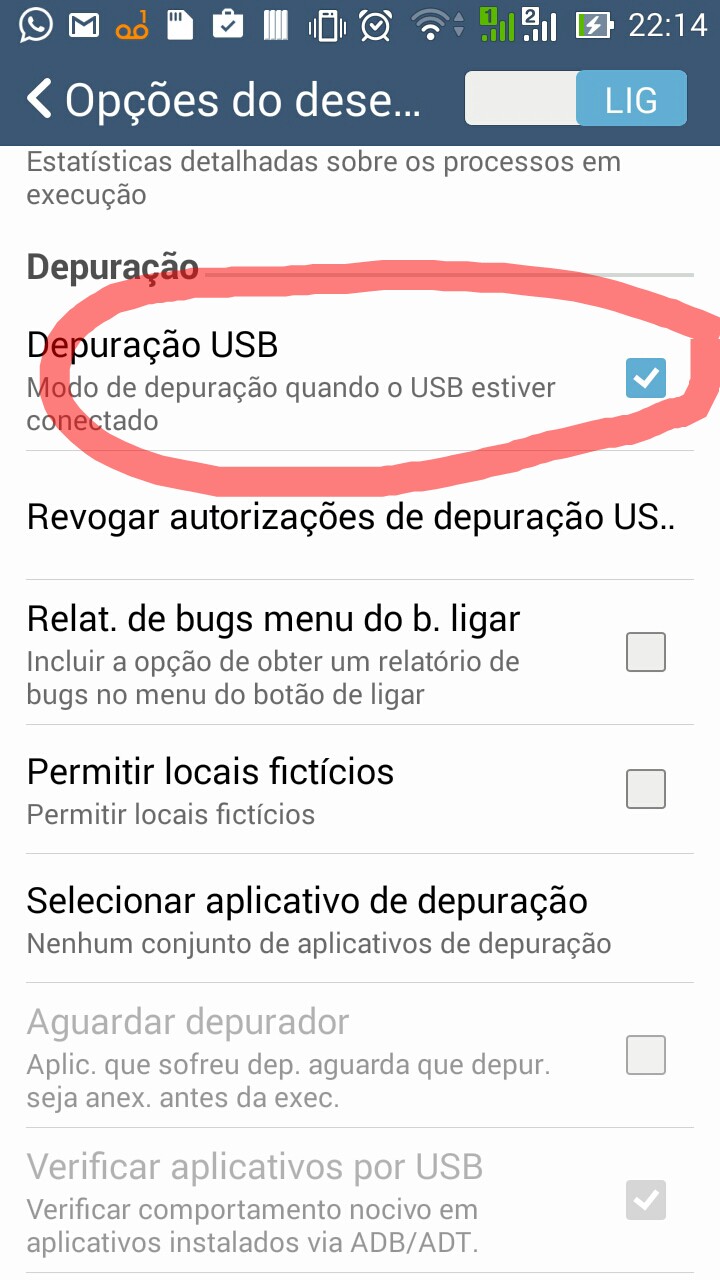Viewport: 720px width, 1280px height.
Task: Go back from Opções do desenvolvedor
Action: 40,100
